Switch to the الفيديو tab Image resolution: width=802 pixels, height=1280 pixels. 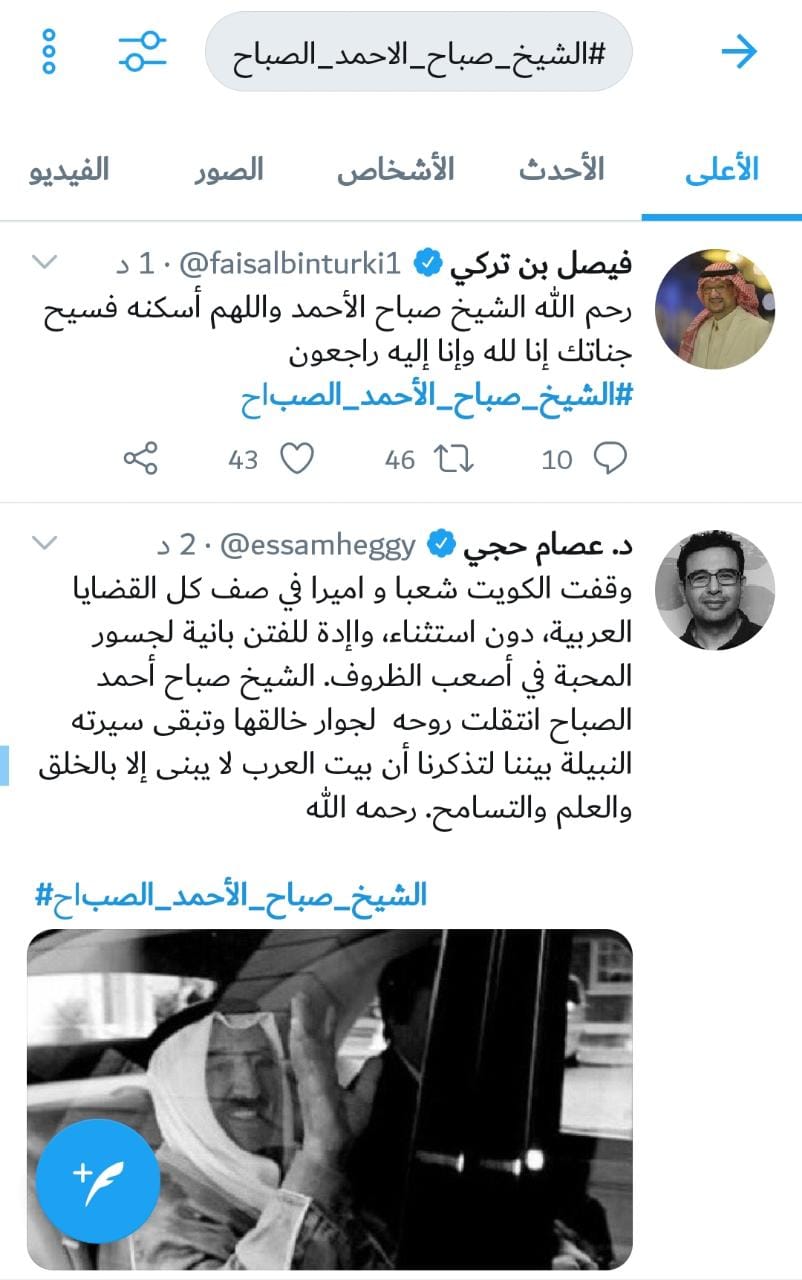[x=66, y=170]
